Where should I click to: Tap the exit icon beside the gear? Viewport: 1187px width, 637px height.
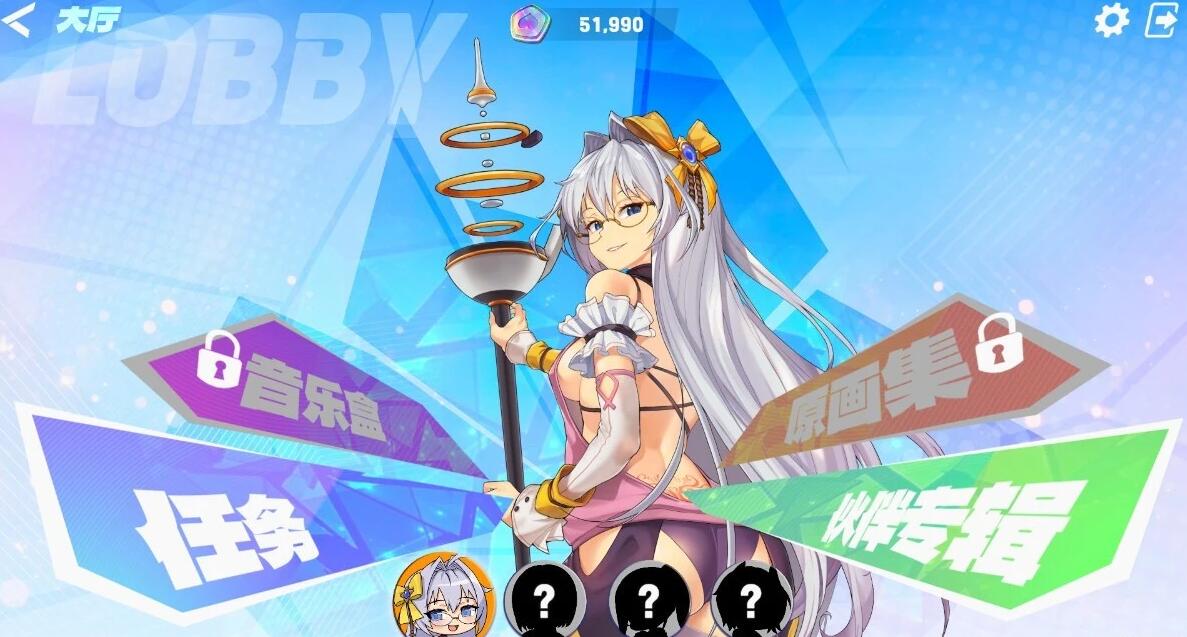coord(1162,20)
